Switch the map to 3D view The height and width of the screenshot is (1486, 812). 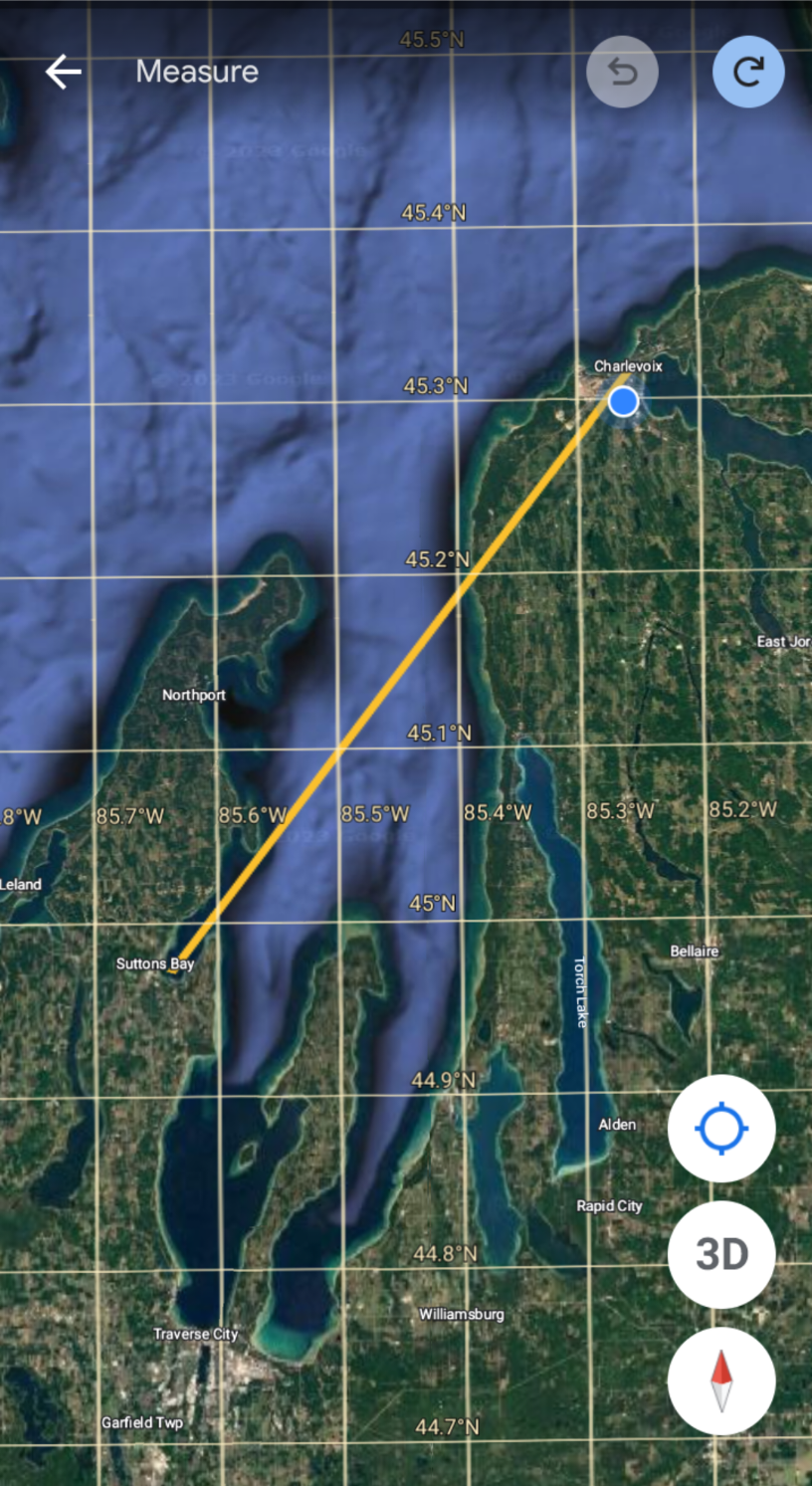click(721, 1254)
